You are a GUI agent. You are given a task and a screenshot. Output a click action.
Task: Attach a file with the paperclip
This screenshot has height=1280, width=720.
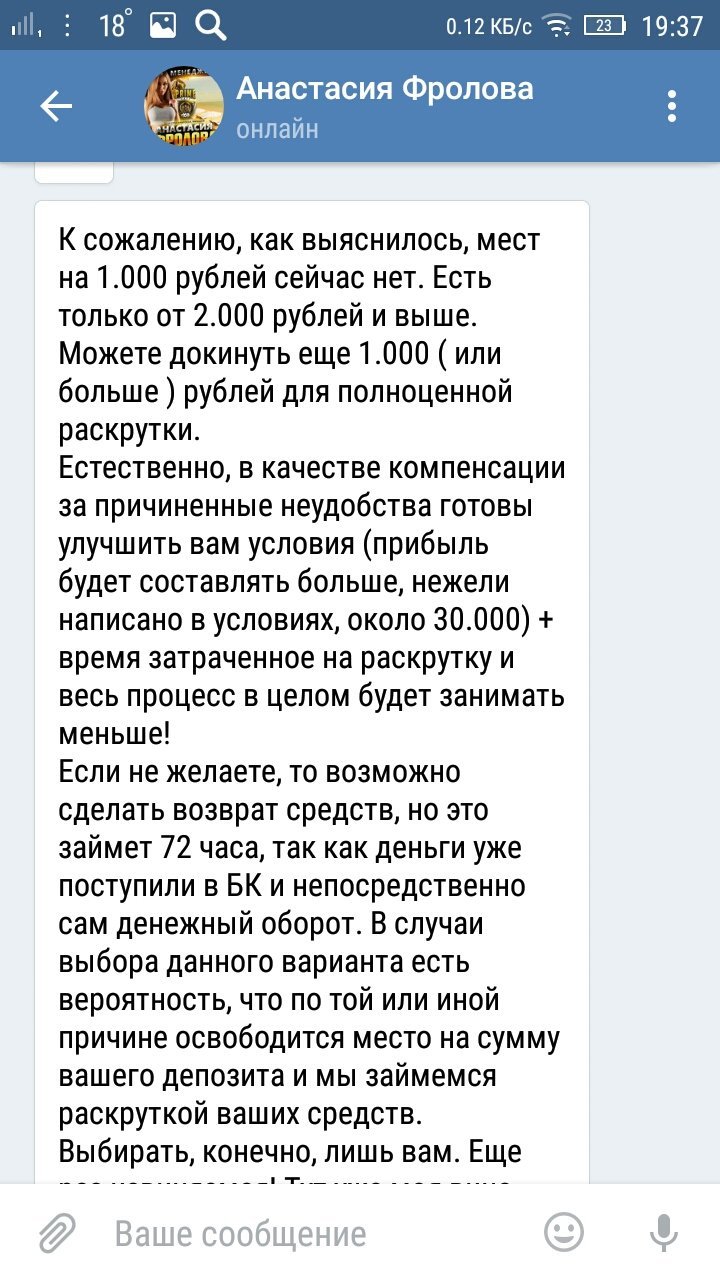pyautogui.click(x=58, y=1233)
